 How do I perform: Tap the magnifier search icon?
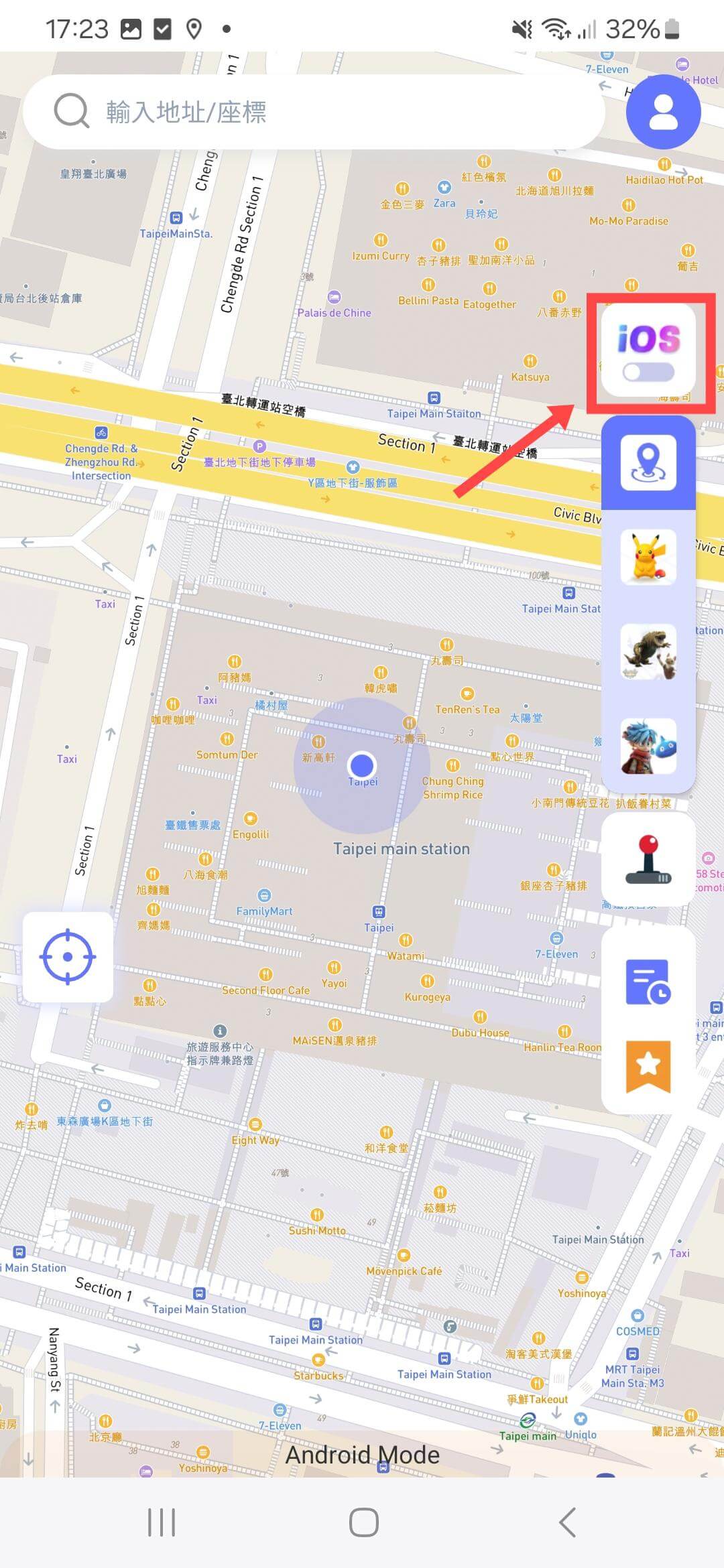point(70,111)
